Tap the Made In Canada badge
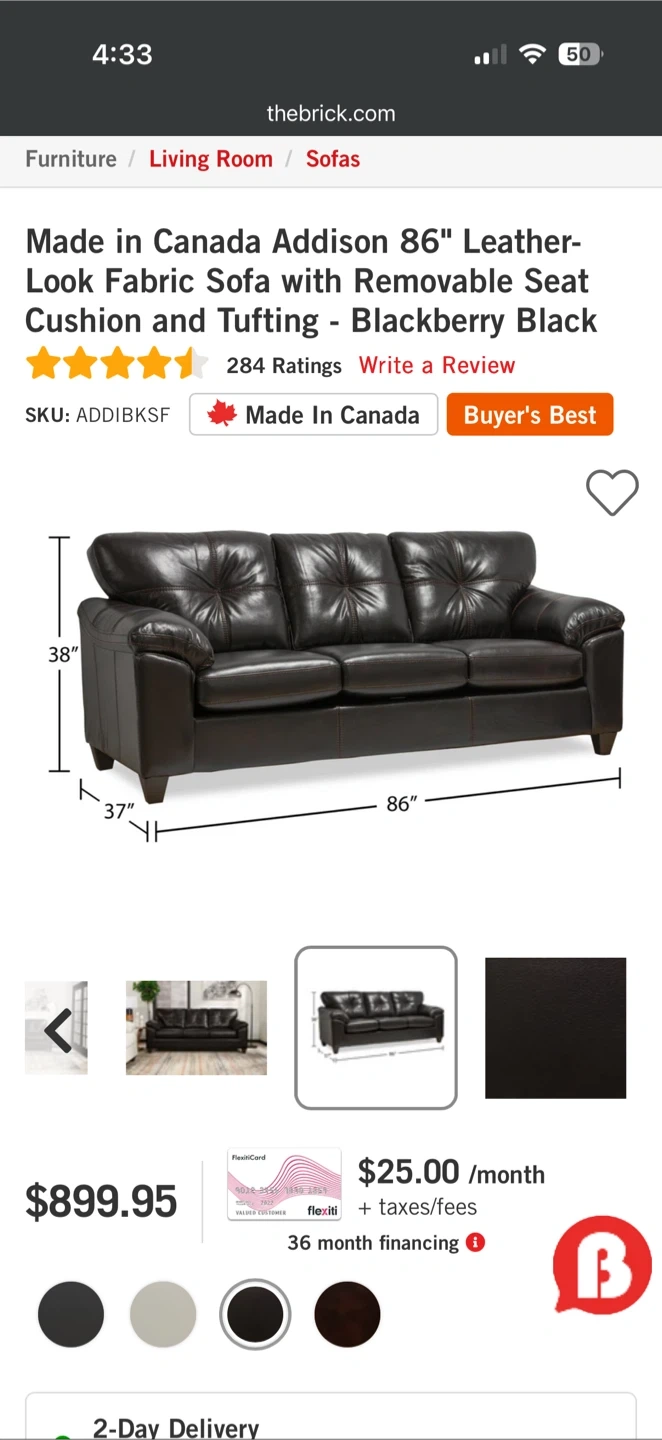 coord(313,415)
